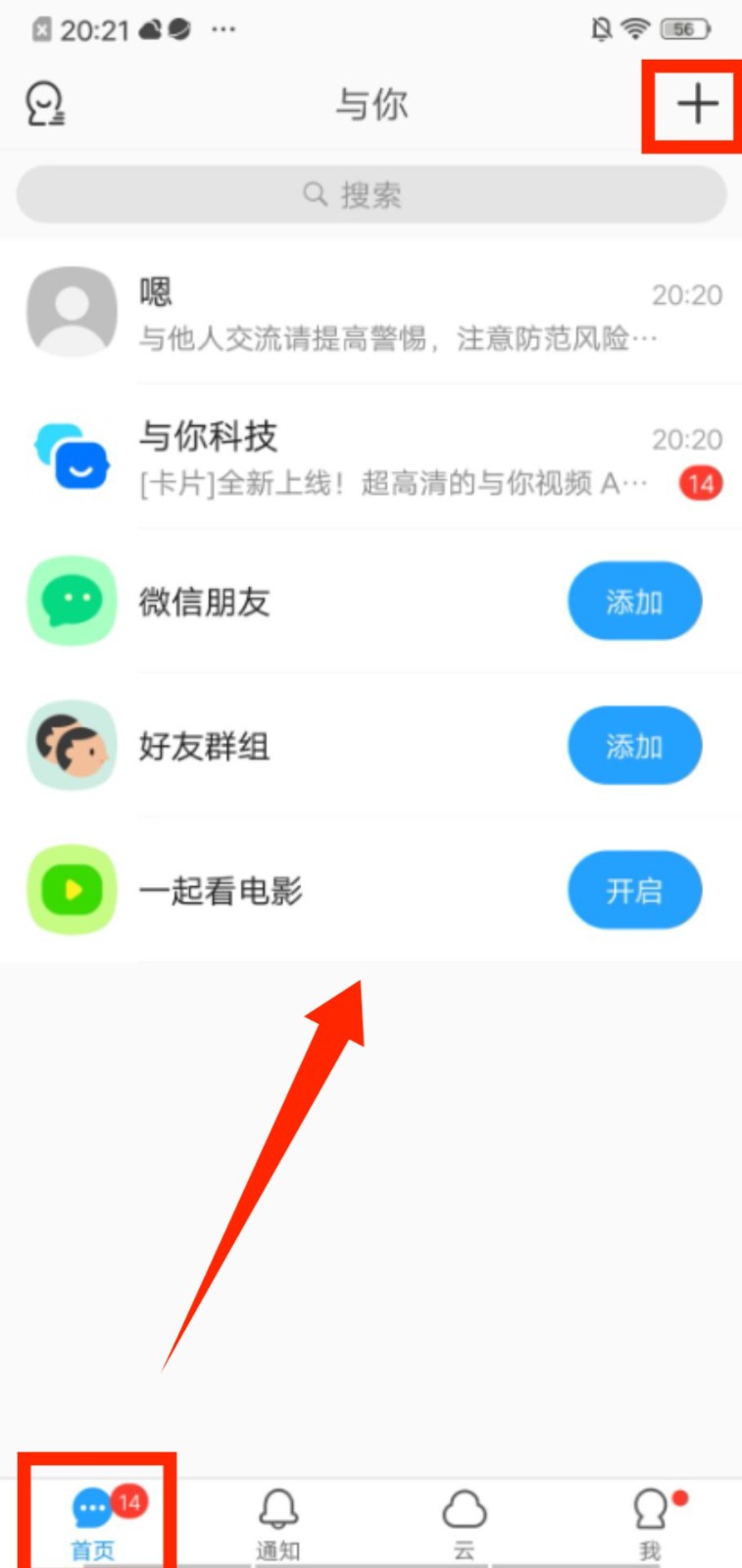Open the 与你科技 conversation
The height and width of the screenshot is (1568, 742).
coord(371,458)
